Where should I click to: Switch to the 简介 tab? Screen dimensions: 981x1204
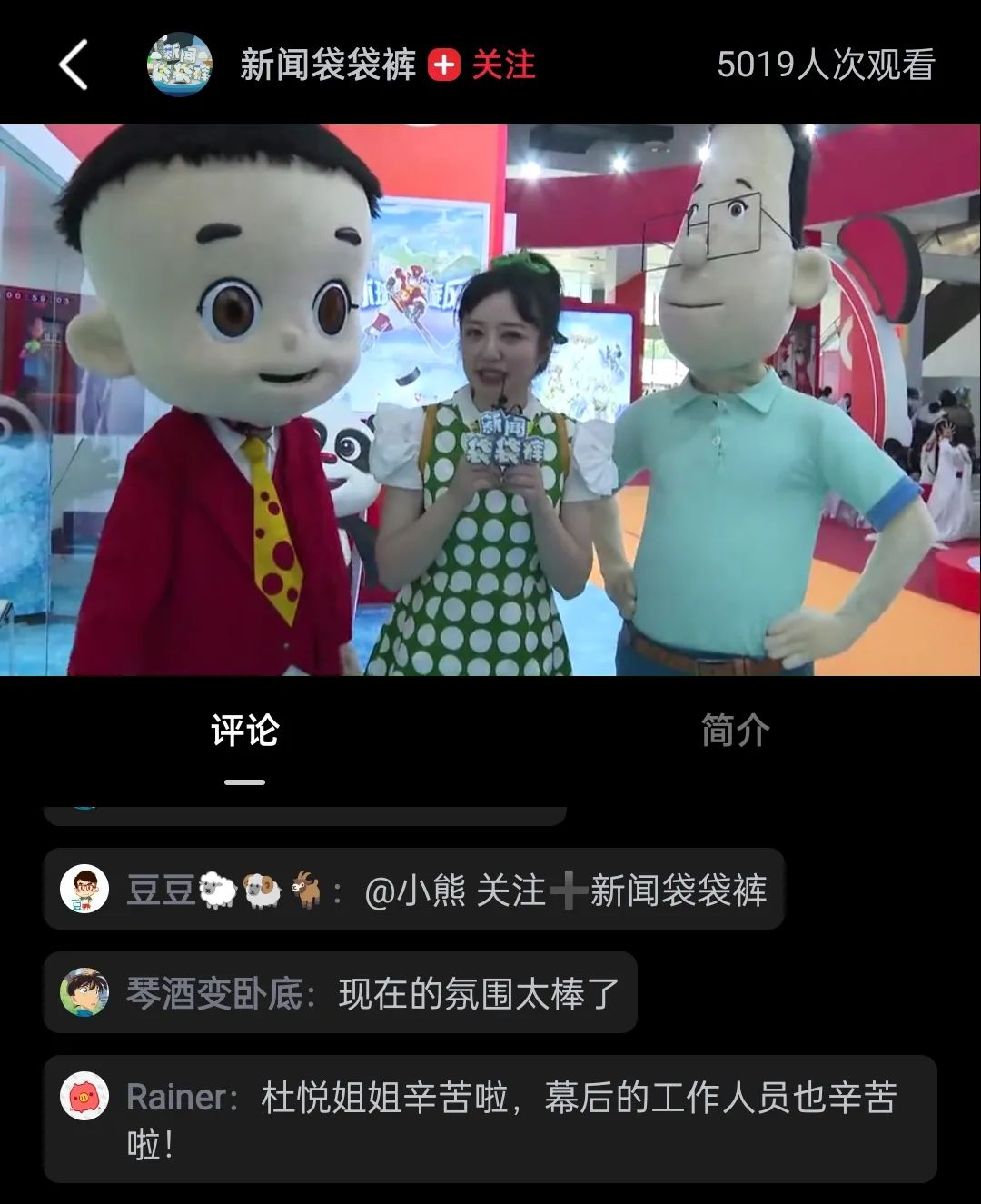click(735, 731)
